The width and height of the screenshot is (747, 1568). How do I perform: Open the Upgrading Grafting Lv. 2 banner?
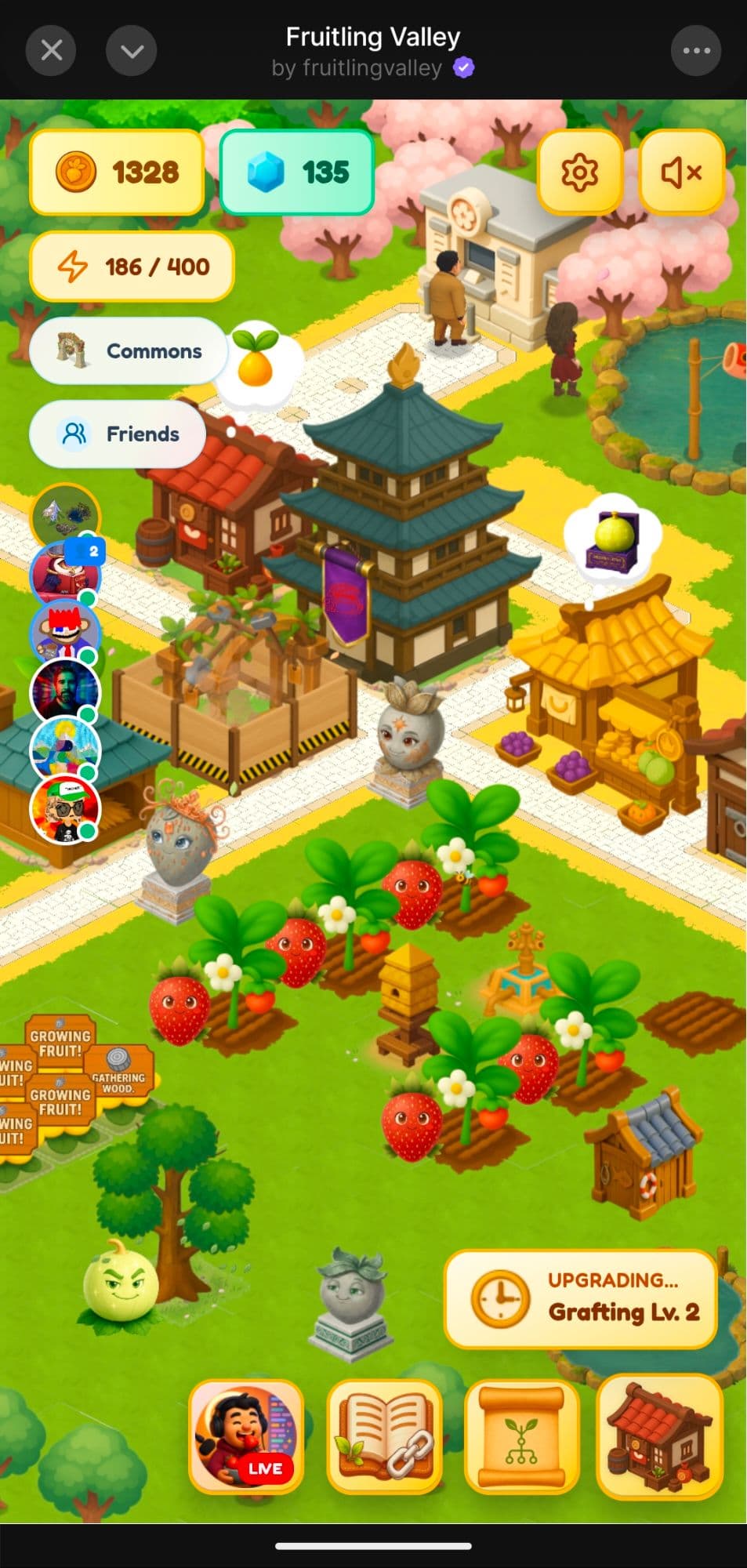581,1299
